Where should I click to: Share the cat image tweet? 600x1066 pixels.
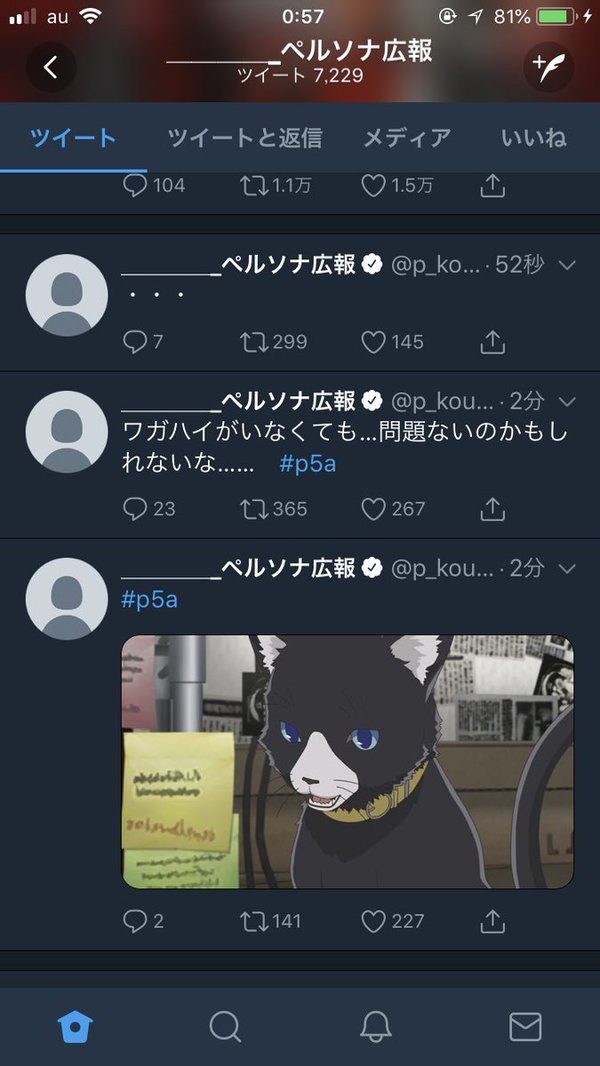point(492,921)
